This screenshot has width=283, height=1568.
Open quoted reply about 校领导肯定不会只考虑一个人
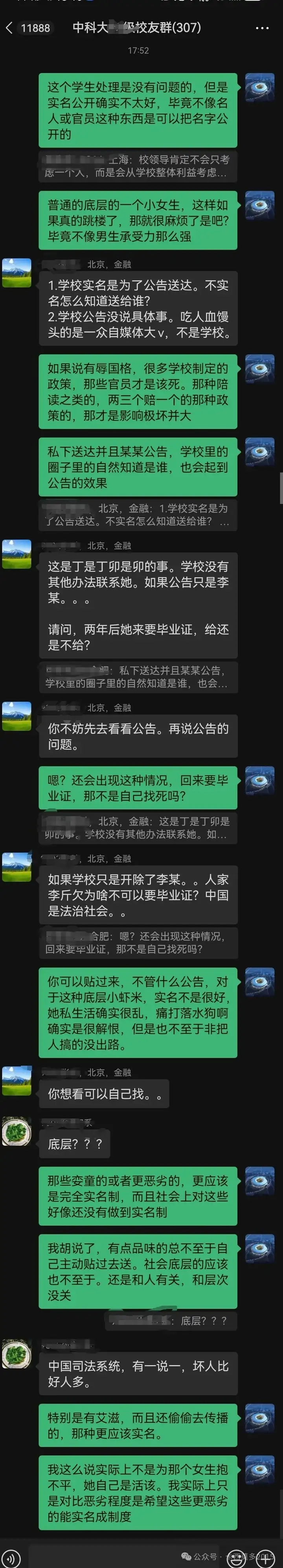tap(137, 166)
